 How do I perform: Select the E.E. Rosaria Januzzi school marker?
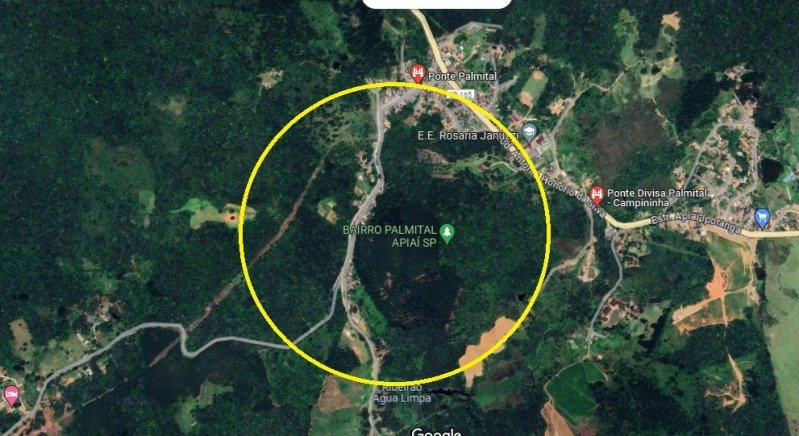529,132
